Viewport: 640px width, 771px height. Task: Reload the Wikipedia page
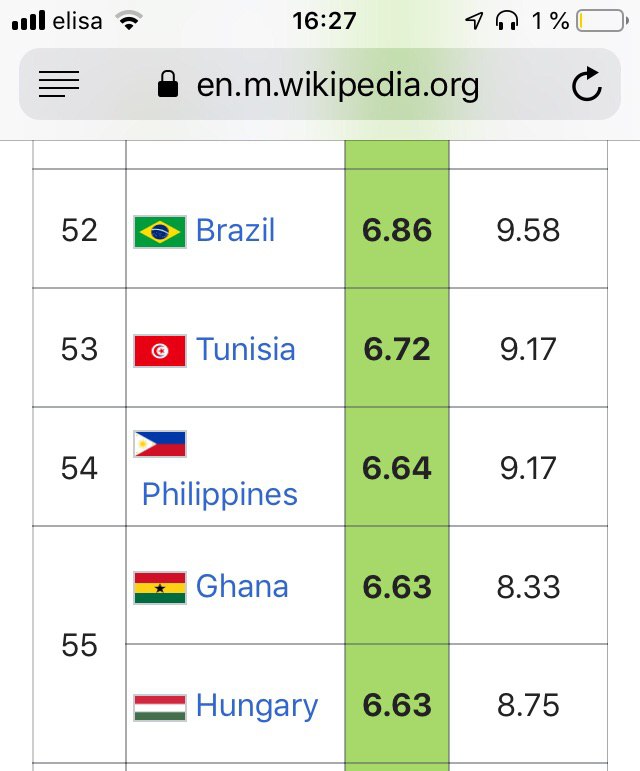587,85
